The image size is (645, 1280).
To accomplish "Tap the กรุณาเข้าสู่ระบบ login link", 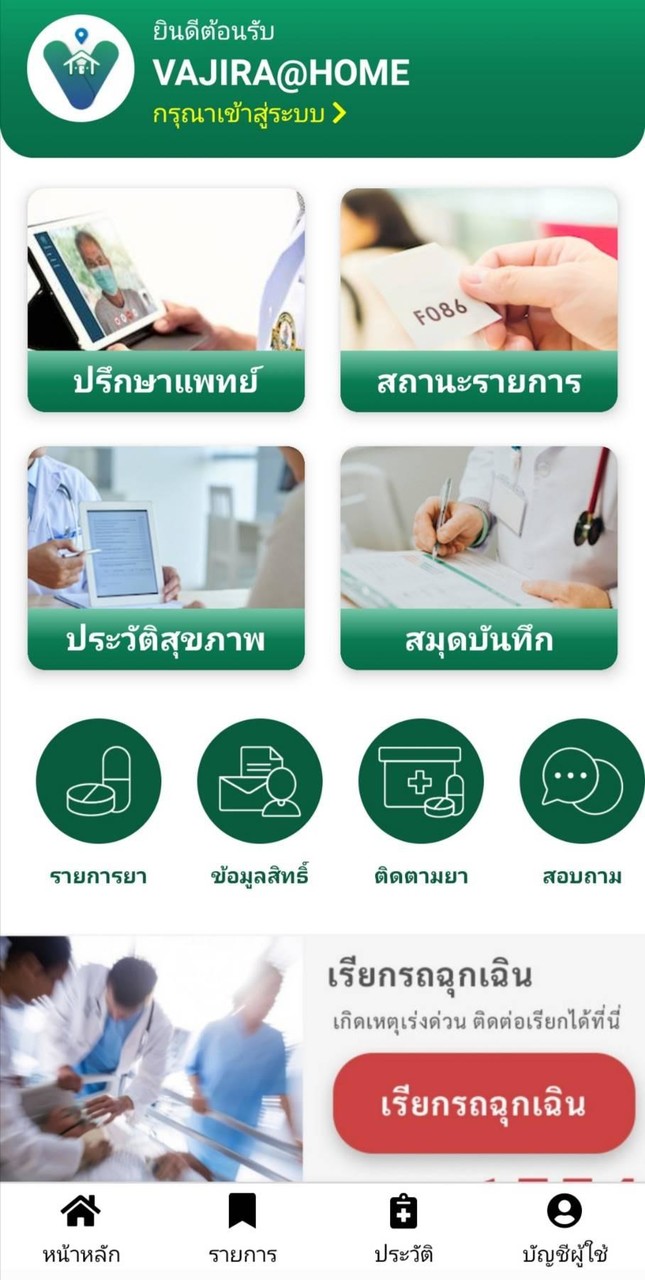I will click(x=249, y=114).
